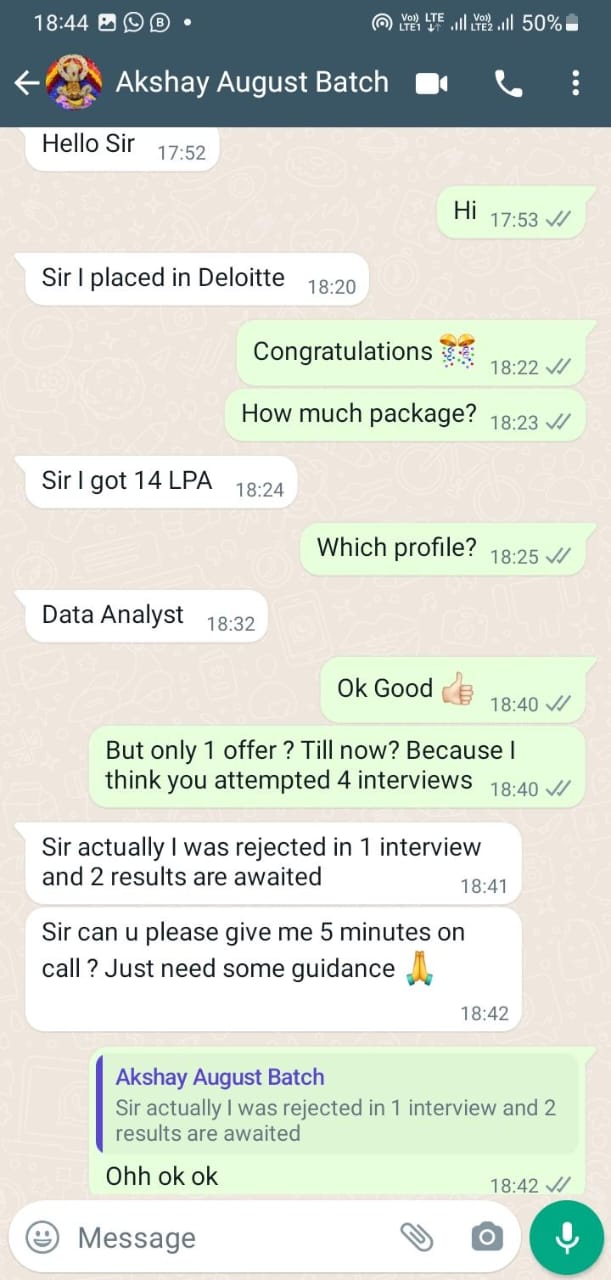Viewport: 611px width, 1280px height.
Task: Record a voice message with microphone
Action: pos(567,1238)
